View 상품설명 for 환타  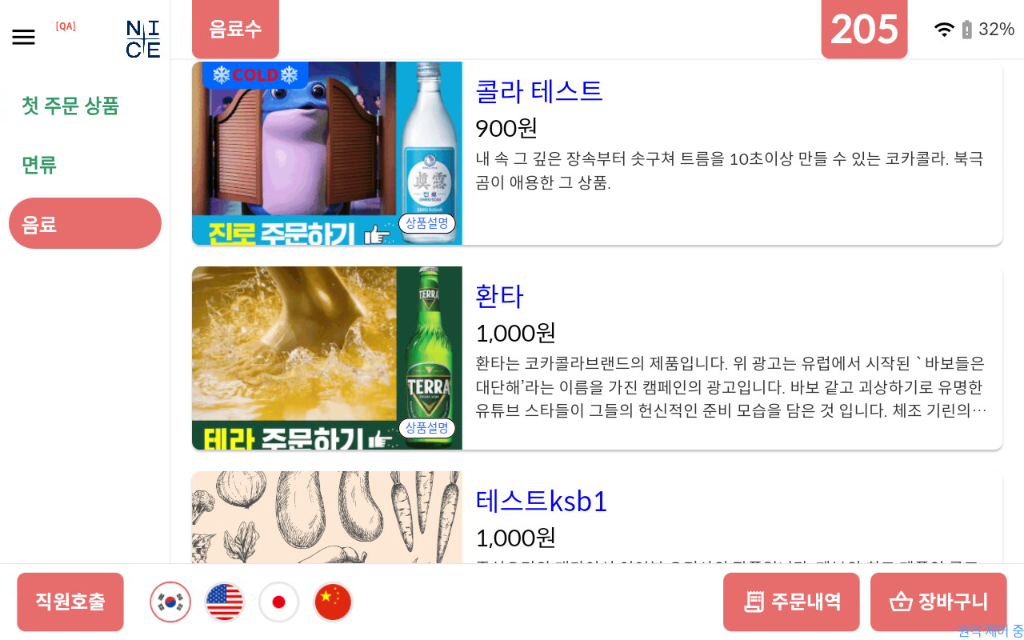(427, 428)
